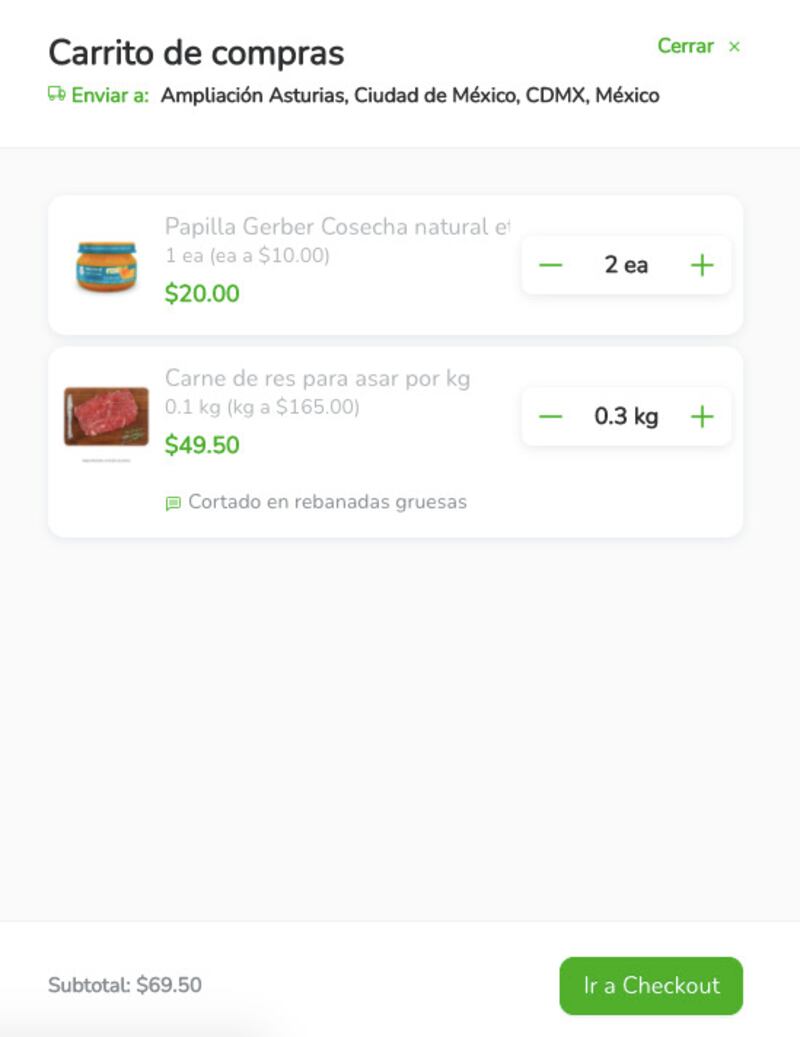Viewport: 800px width, 1037px height.
Task: Change the Enviar a delivery address
Action: 409,96
